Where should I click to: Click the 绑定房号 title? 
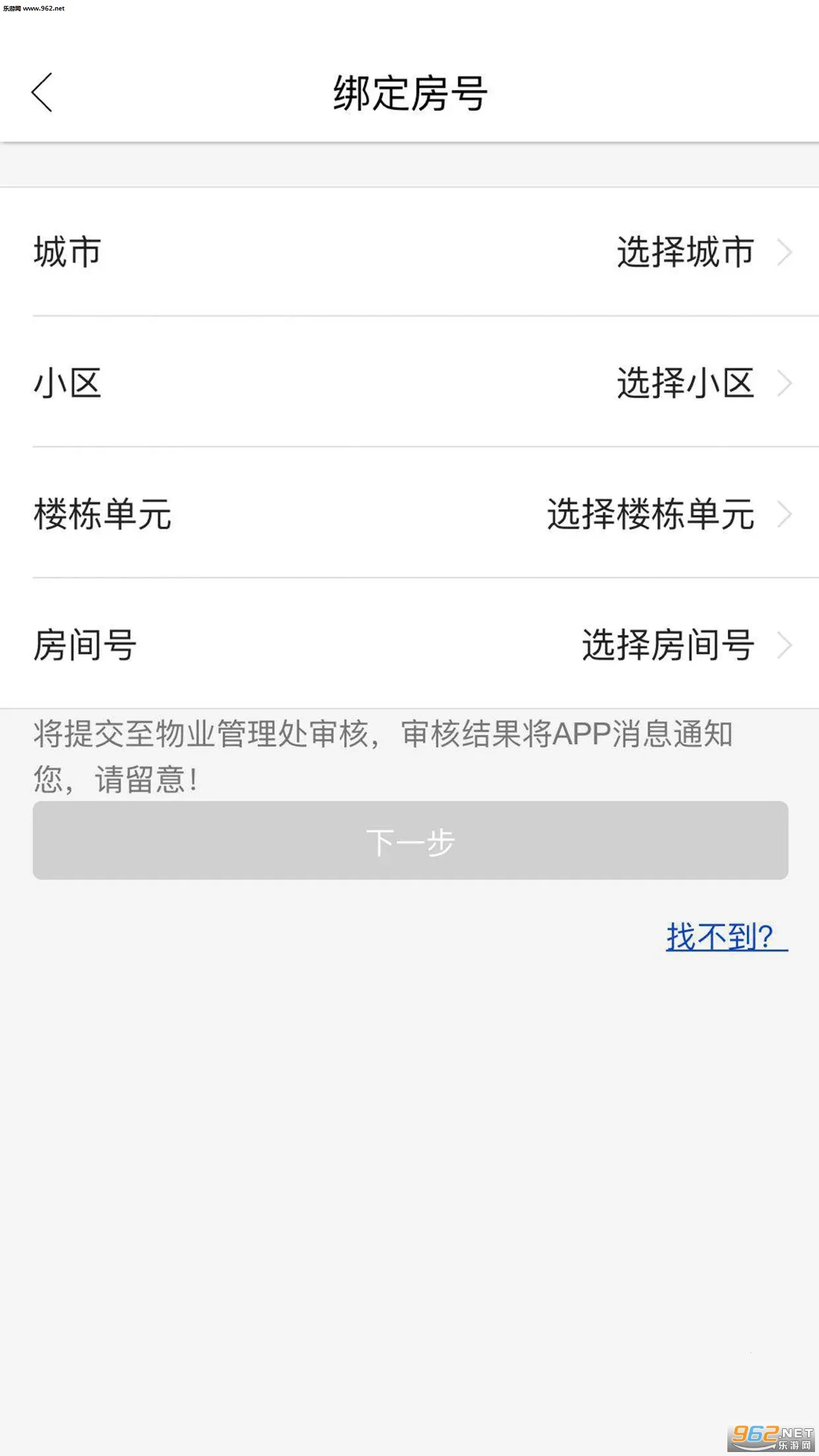[409, 90]
